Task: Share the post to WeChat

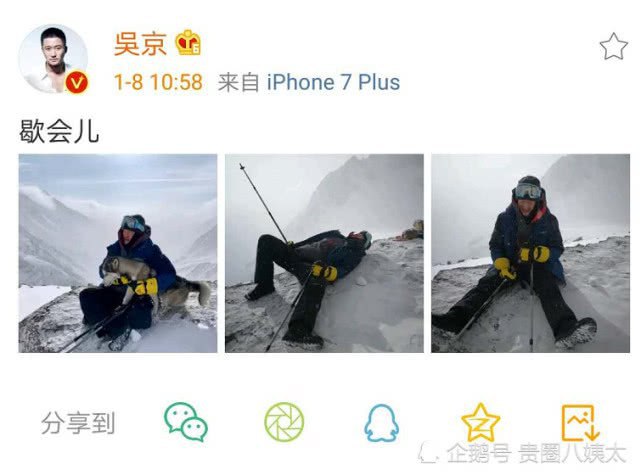Action: point(186,422)
